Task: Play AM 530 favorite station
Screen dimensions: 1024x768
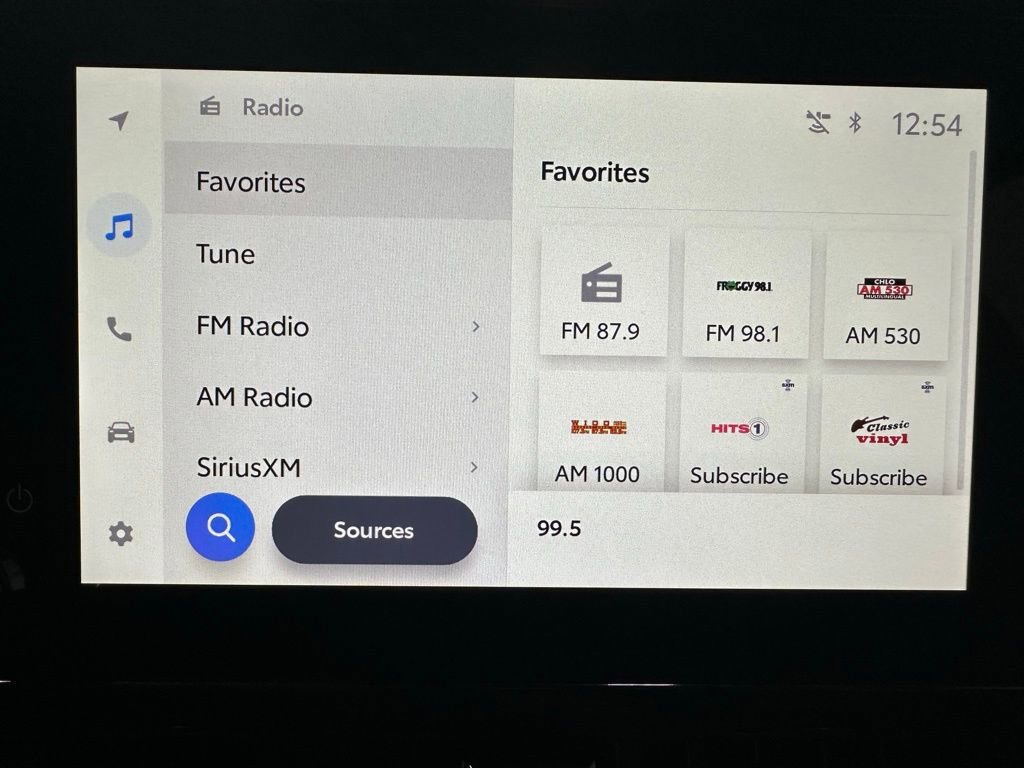Action: tap(885, 296)
